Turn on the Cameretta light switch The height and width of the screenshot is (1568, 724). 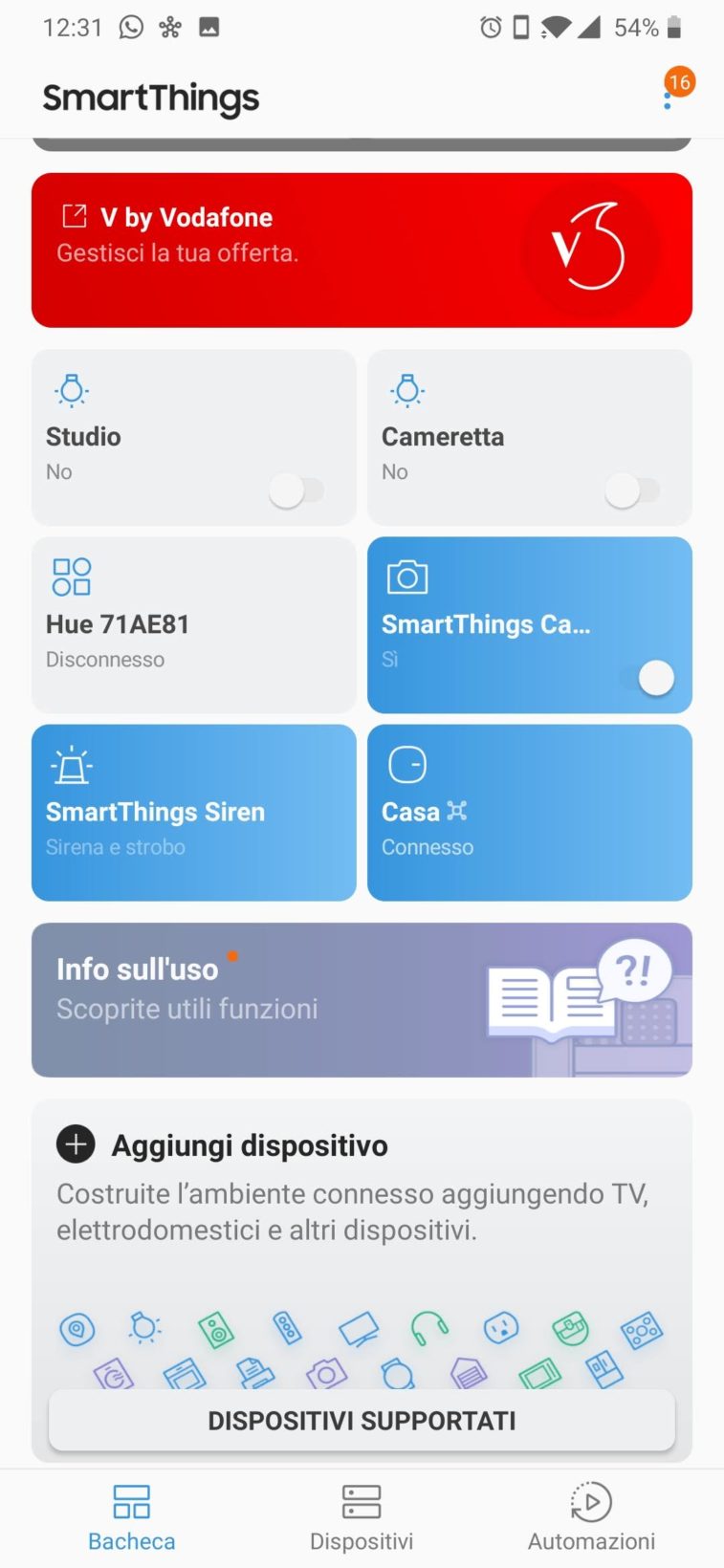click(631, 491)
